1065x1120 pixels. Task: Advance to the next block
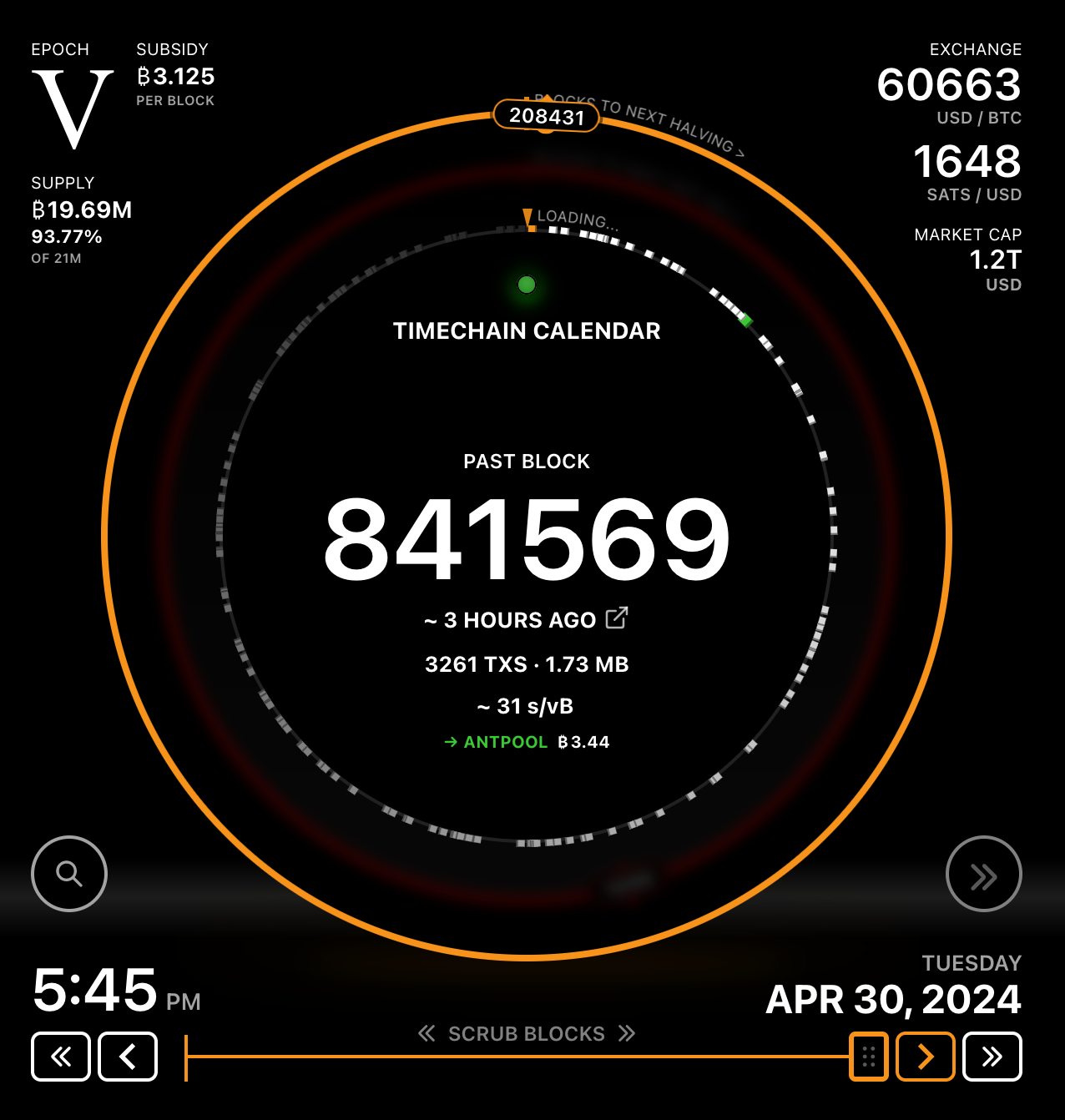pyautogui.click(x=926, y=1057)
